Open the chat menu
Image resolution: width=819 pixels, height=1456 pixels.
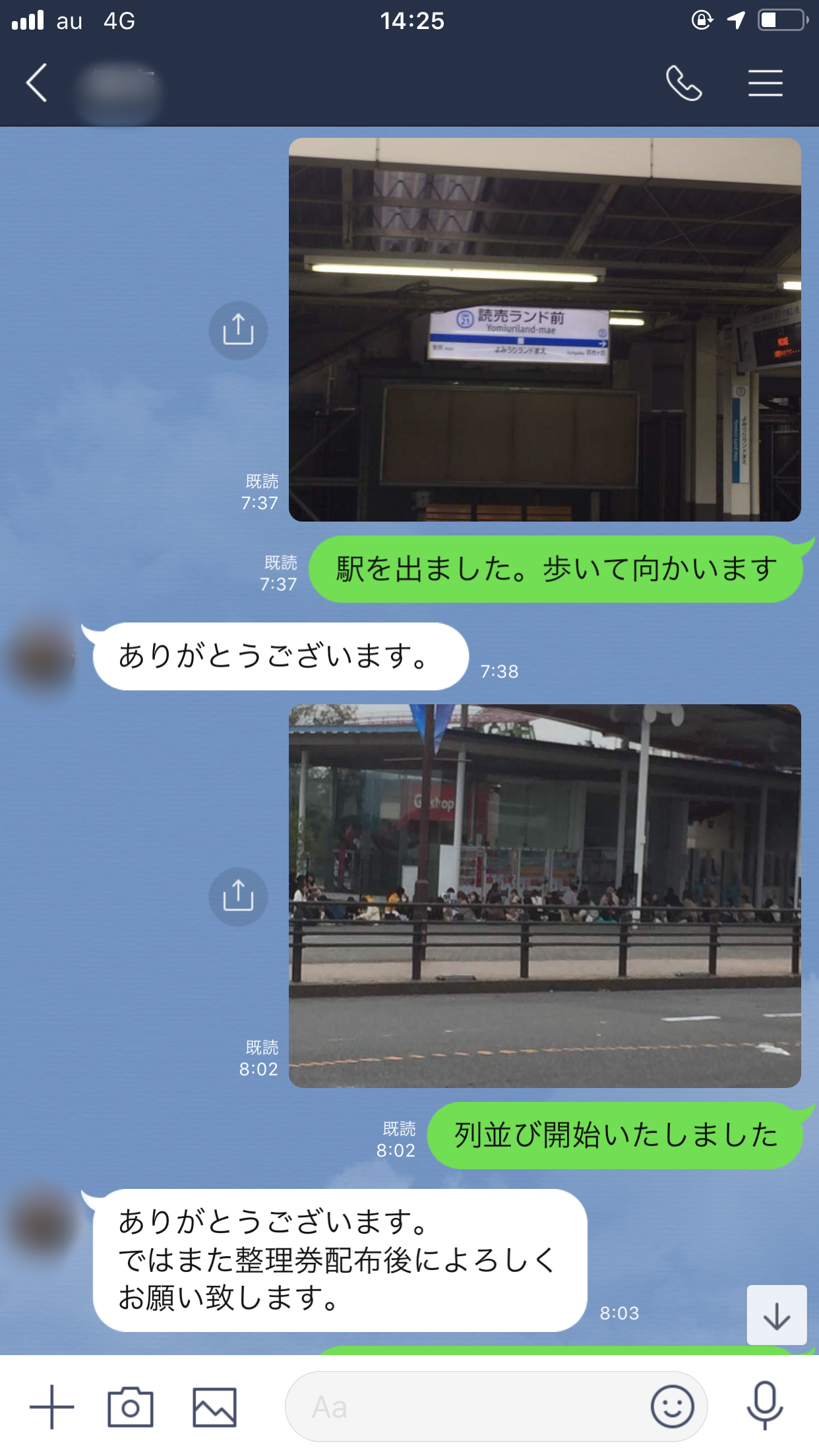point(765,83)
